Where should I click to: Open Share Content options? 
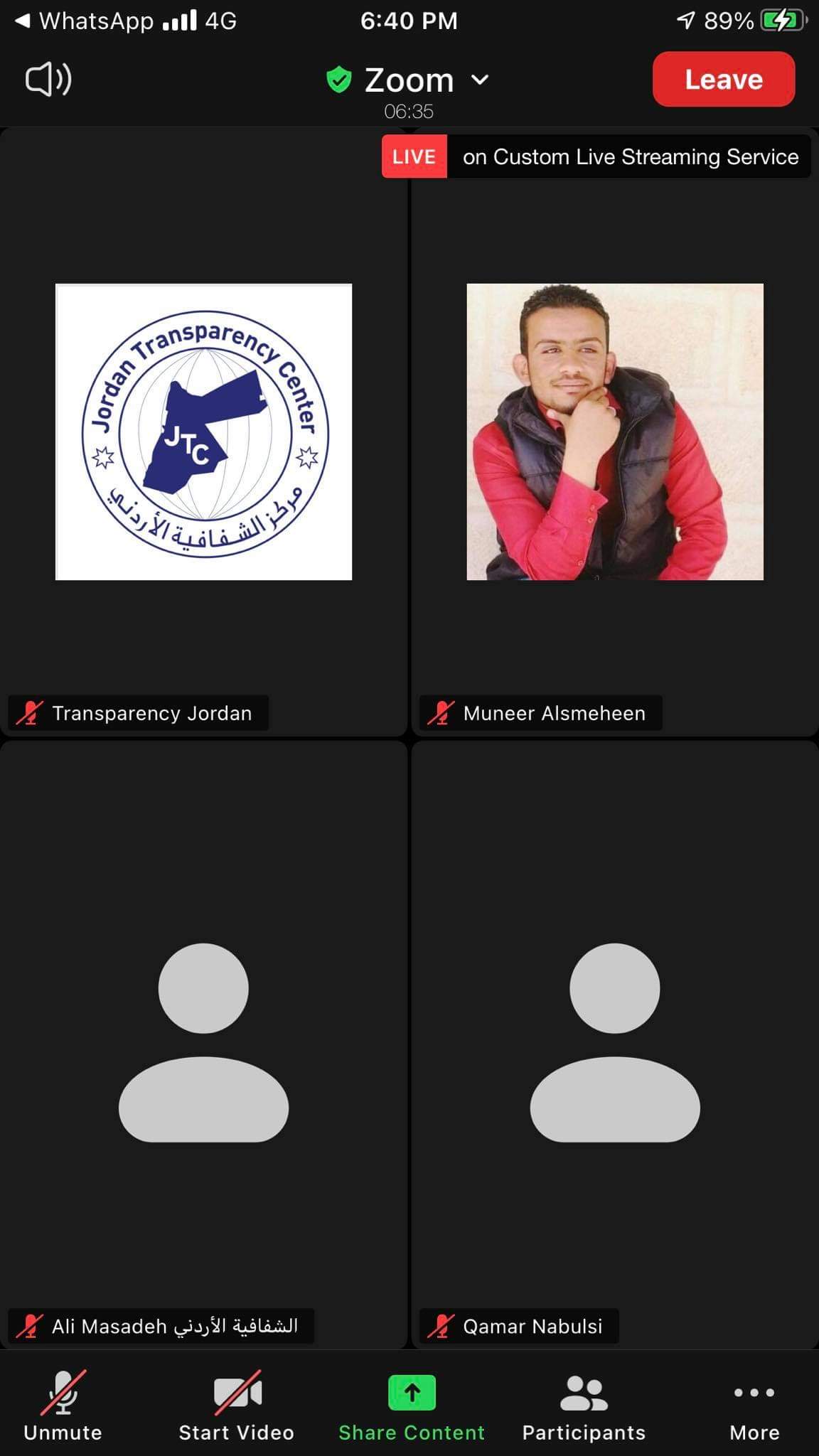412,1406
